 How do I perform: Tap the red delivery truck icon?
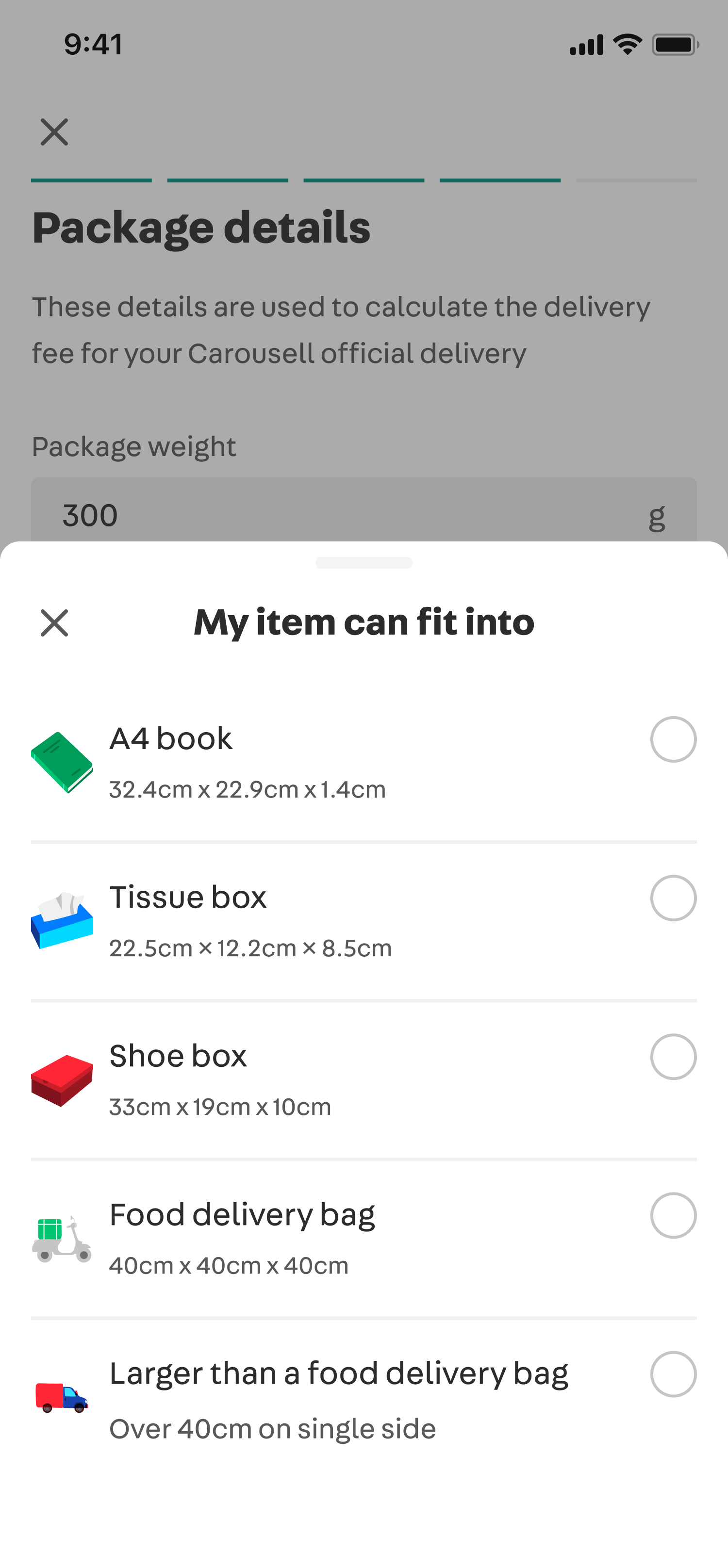click(x=62, y=1396)
